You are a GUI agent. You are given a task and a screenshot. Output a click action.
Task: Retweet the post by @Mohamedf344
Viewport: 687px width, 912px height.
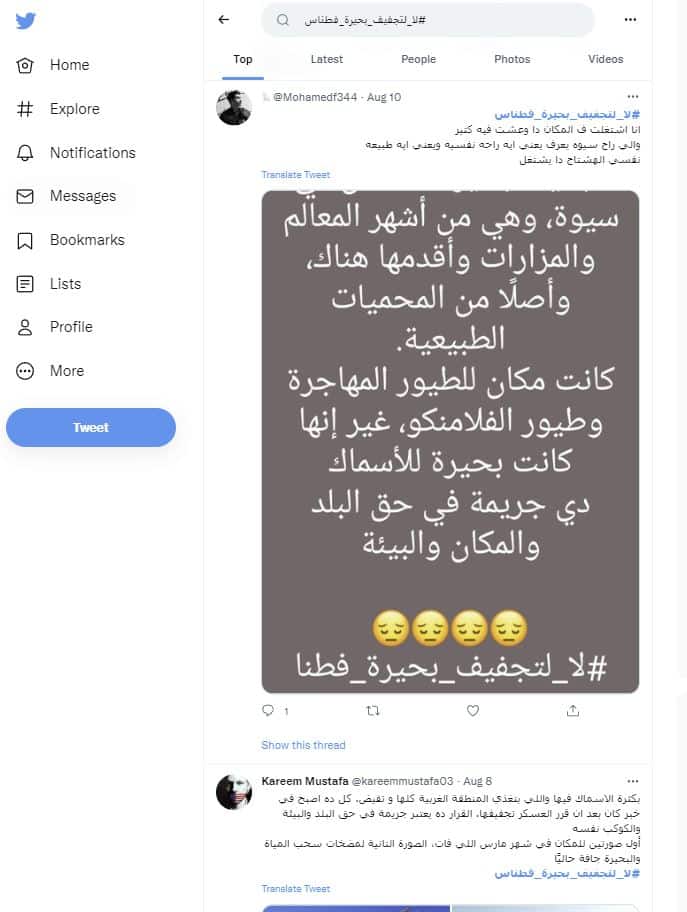(373, 710)
